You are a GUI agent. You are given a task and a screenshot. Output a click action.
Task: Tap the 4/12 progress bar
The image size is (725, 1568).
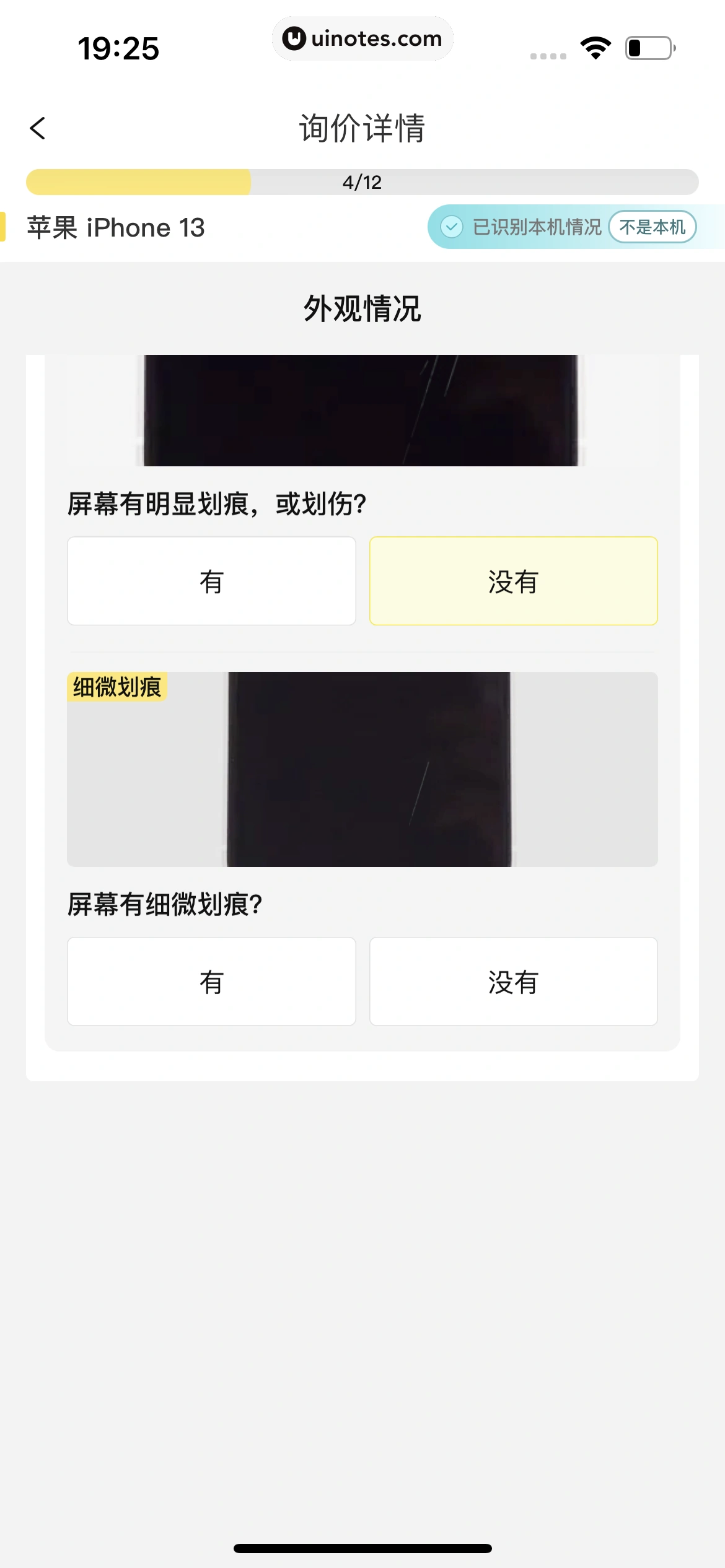click(x=362, y=181)
